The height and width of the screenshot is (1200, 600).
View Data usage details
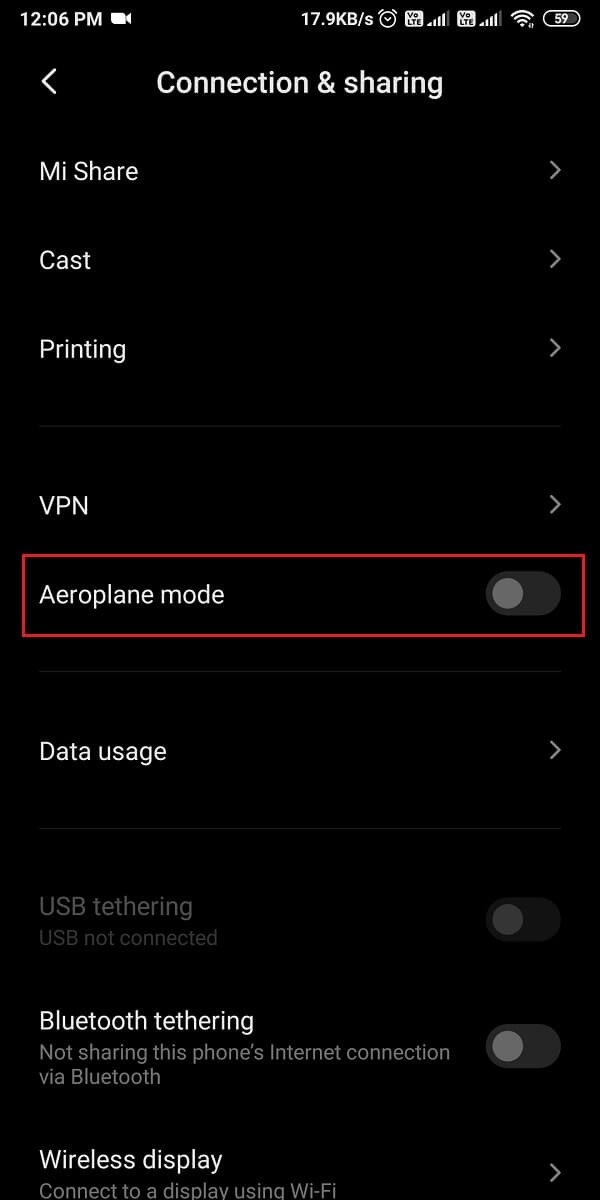(x=300, y=751)
